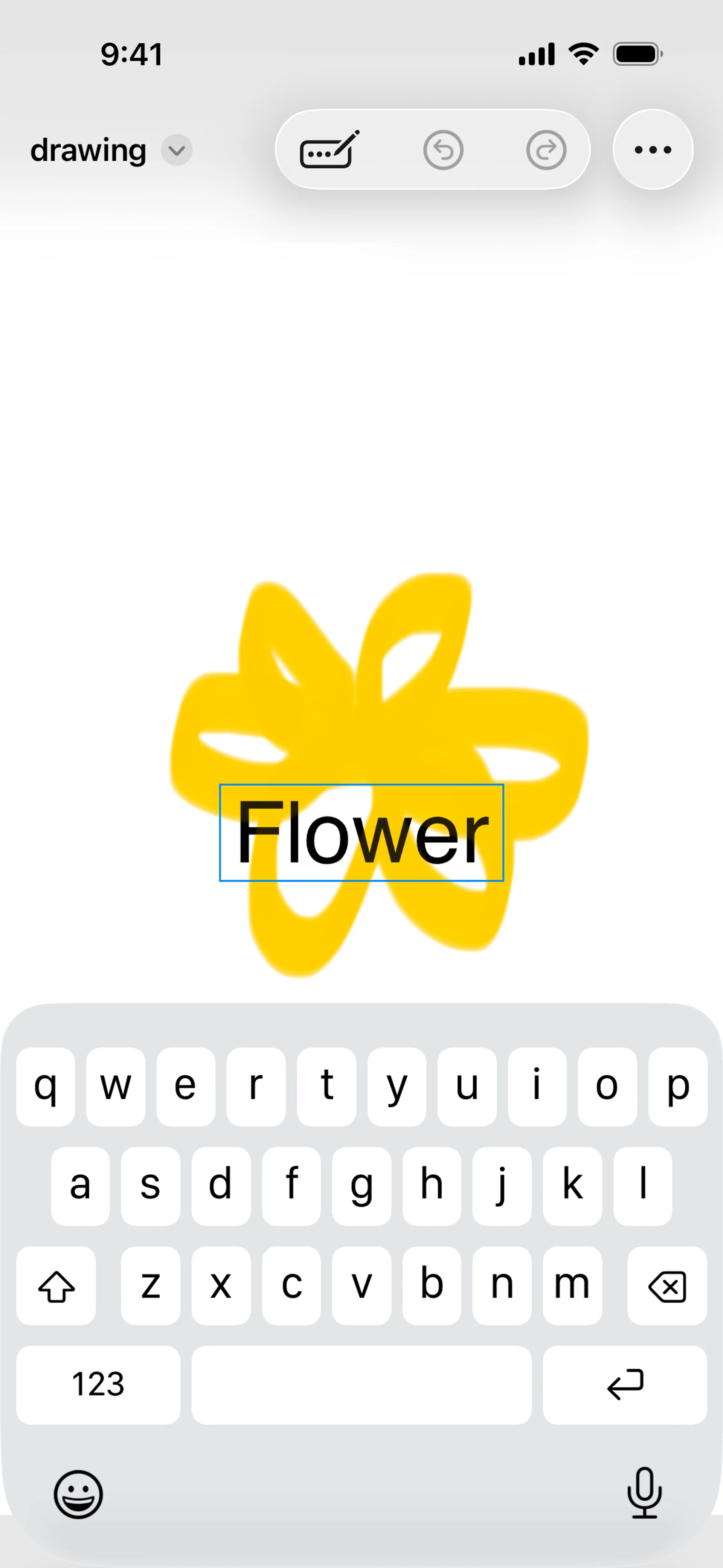
Task: Tap the space bar
Action: (x=361, y=1385)
